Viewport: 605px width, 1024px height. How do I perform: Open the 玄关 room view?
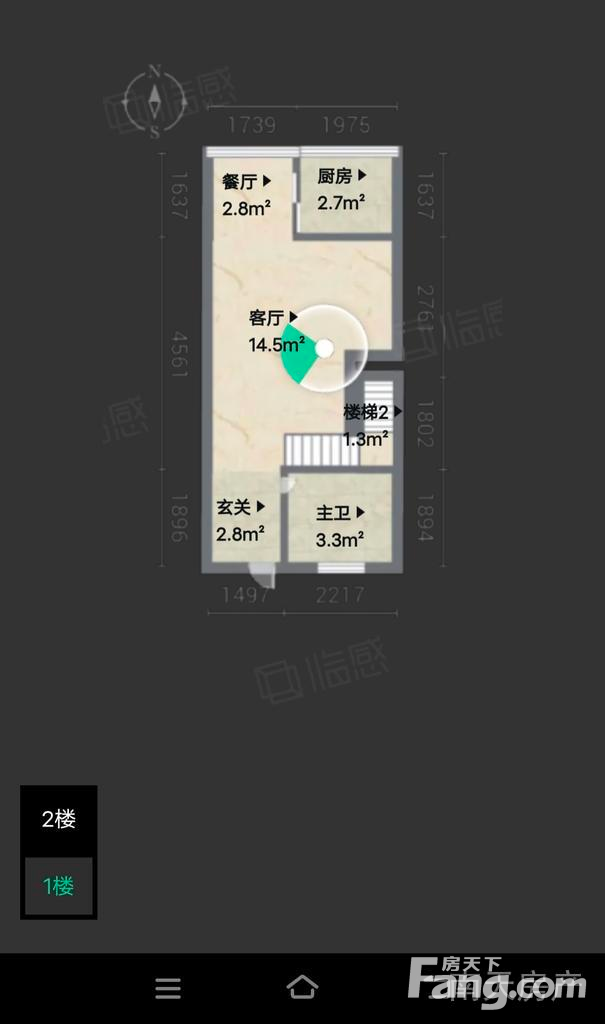click(240, 507)
